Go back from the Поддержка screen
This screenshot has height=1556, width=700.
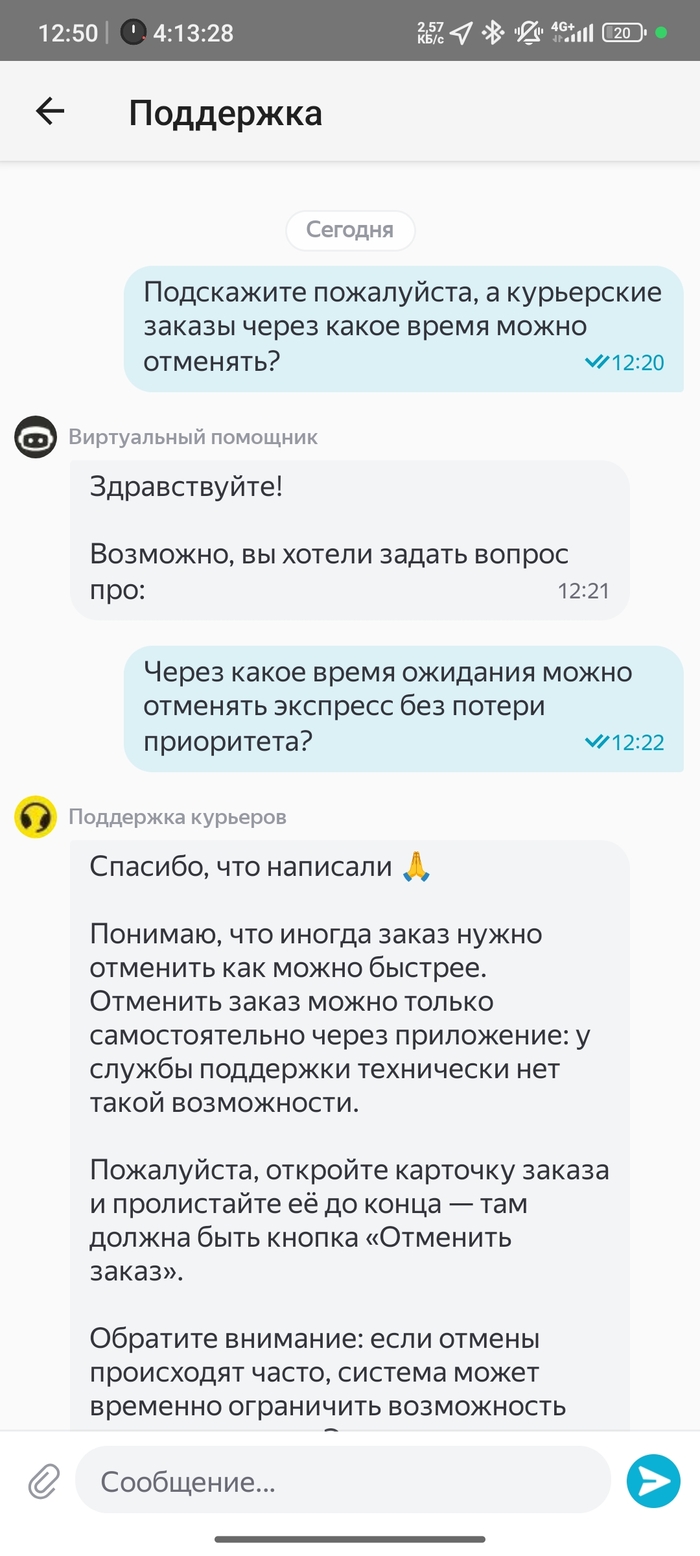click(x=50, y=112)
